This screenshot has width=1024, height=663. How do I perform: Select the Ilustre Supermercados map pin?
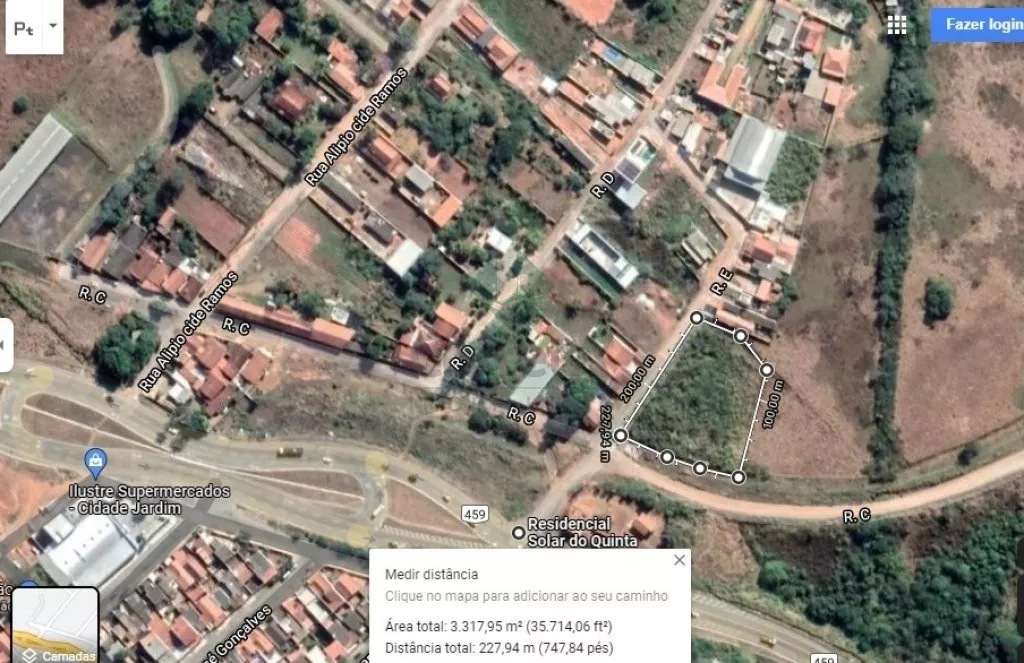pyautogui.click(x=96, y=462)
